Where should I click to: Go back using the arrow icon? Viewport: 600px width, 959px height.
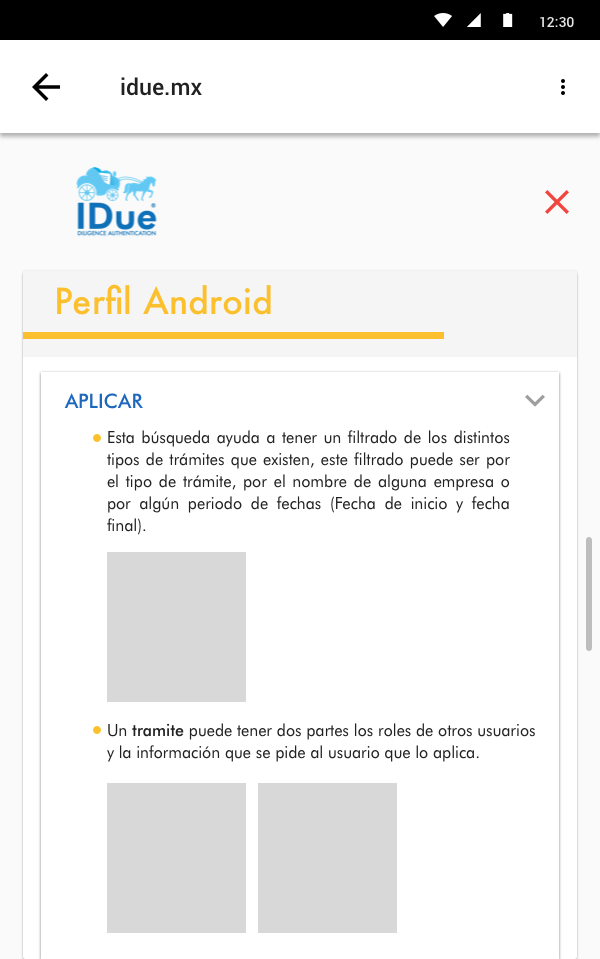pyautogui.click(x=46, y=87)
